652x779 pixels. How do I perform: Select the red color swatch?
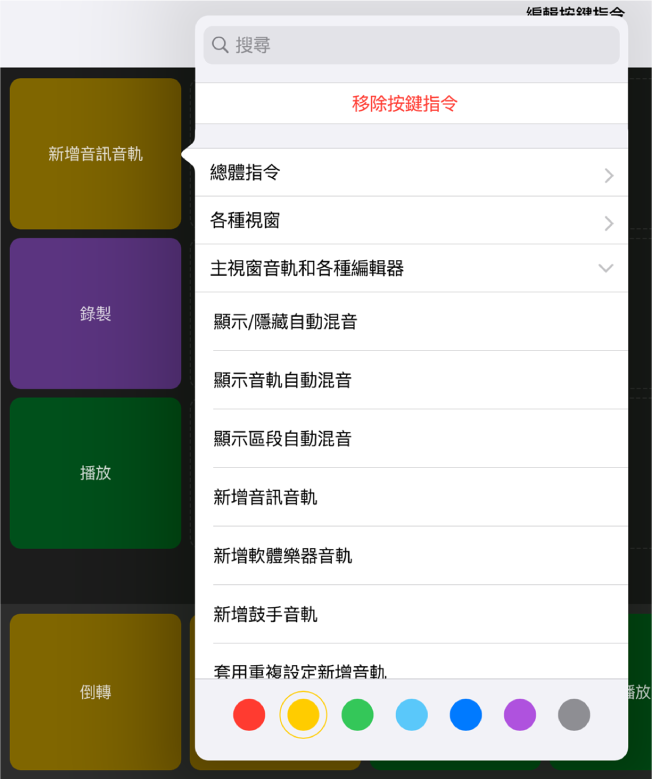click(x=249, y=715)
